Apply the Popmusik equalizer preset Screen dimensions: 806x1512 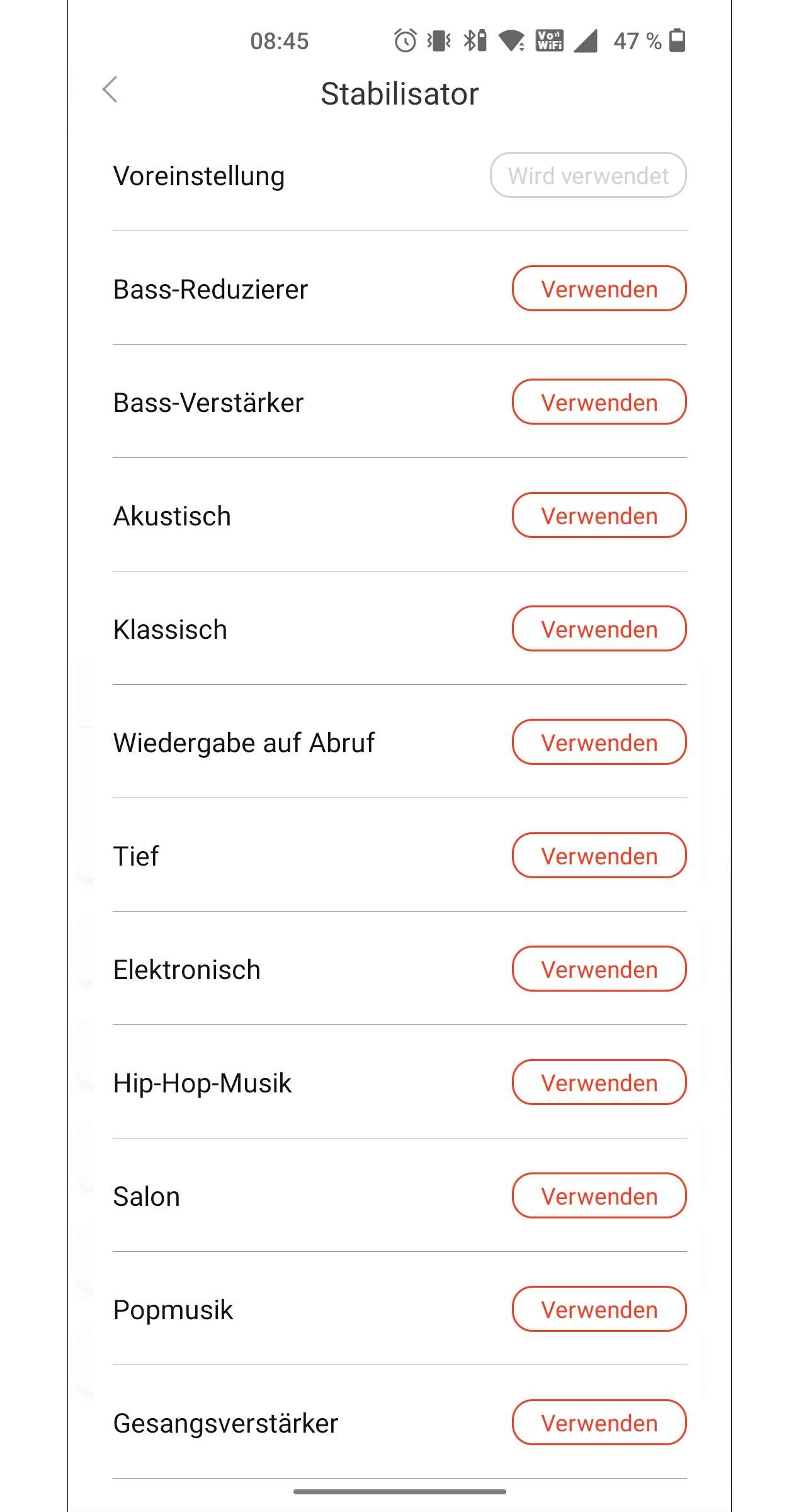[599, 1309]
